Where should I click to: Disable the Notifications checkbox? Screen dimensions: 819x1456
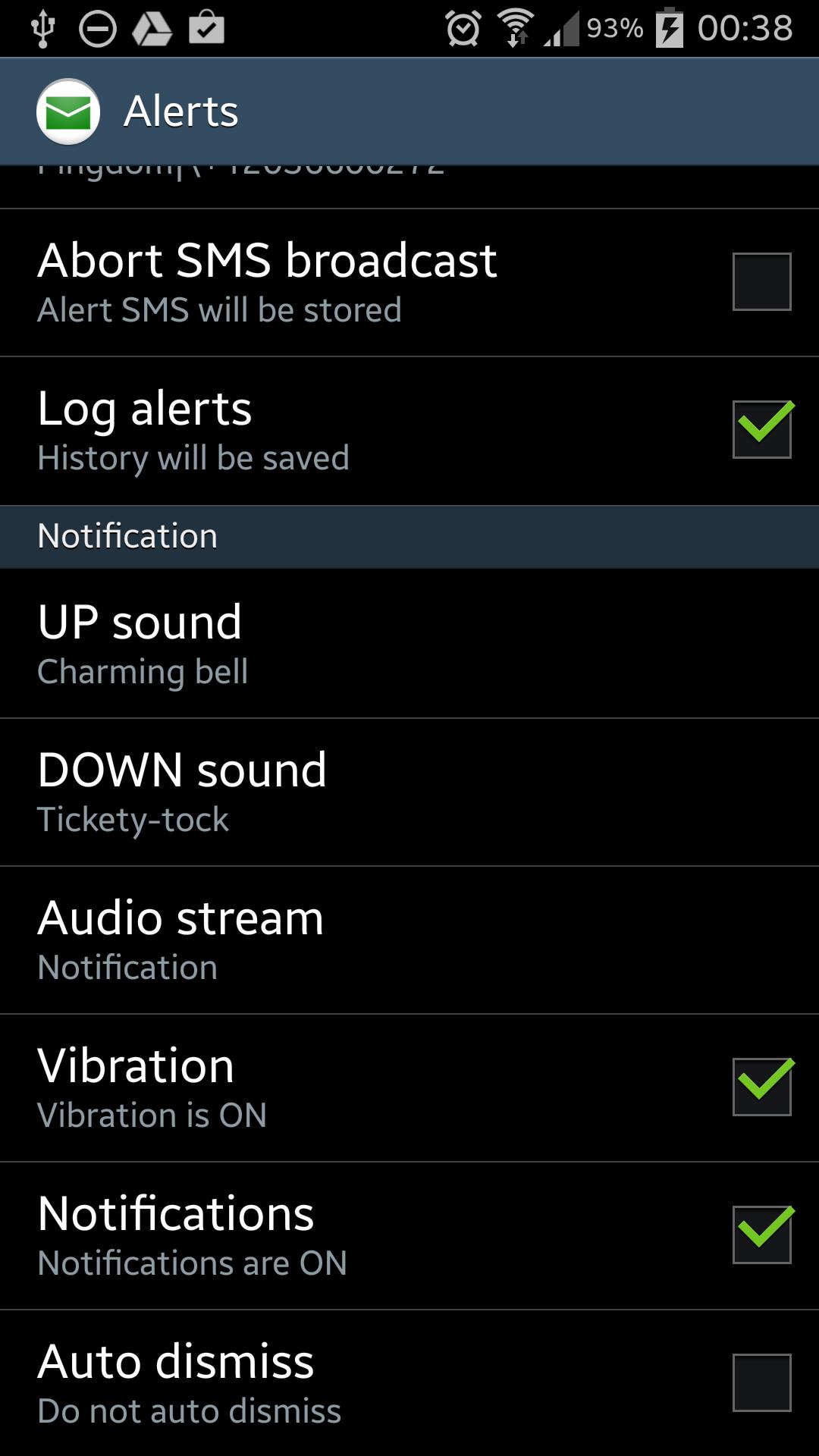pyautogui.click(x=761, y=1235)
